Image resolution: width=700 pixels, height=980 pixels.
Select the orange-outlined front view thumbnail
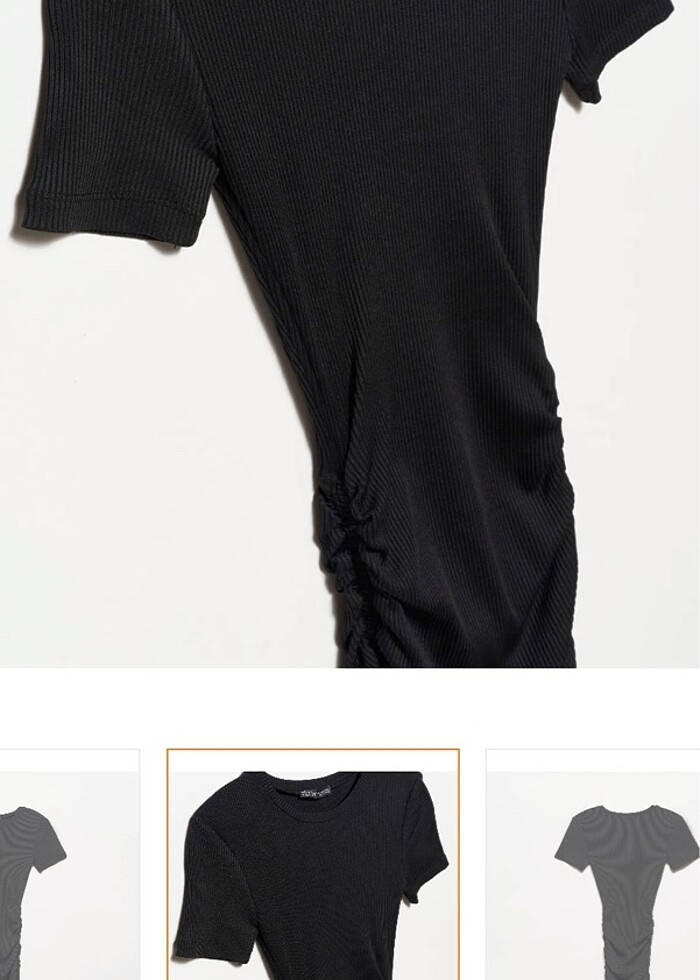(x=313, y=864)
